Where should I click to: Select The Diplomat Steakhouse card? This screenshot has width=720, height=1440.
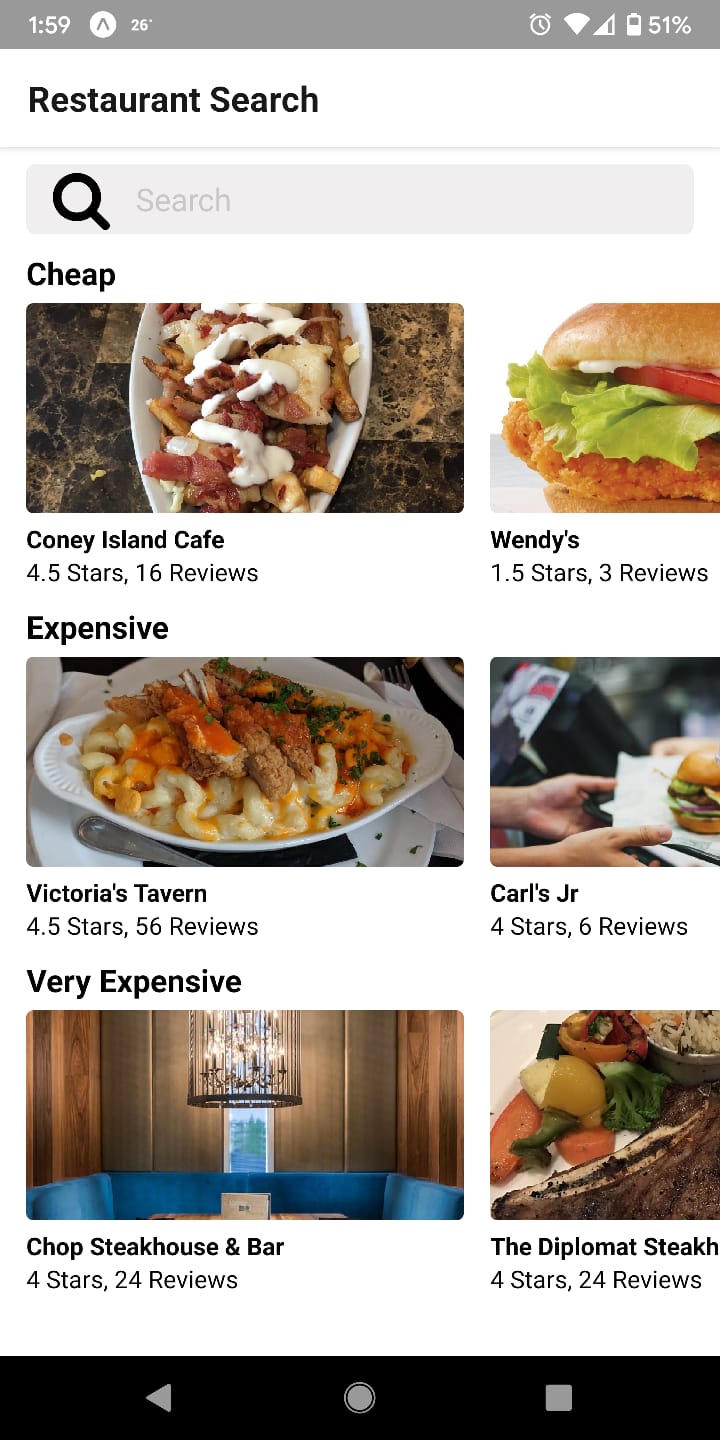pyautogui.click(x=605, y=1115)
